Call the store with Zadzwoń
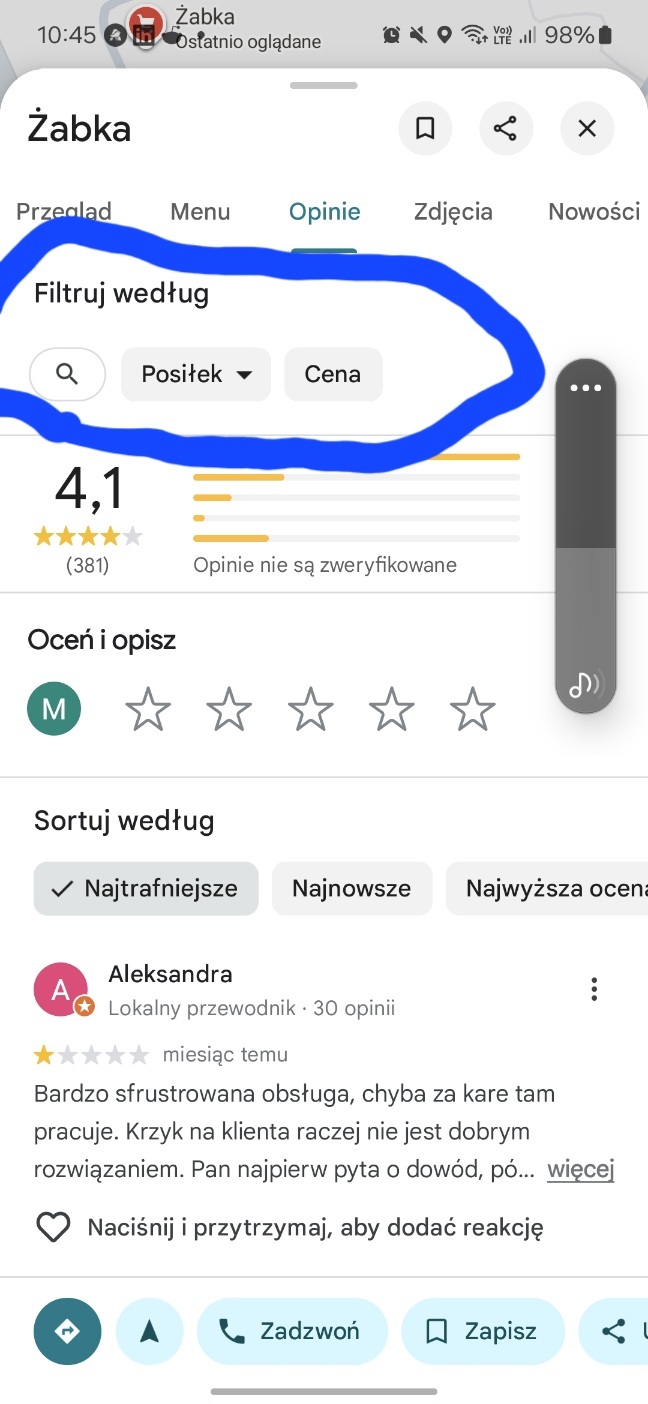 pos(292,1331)
